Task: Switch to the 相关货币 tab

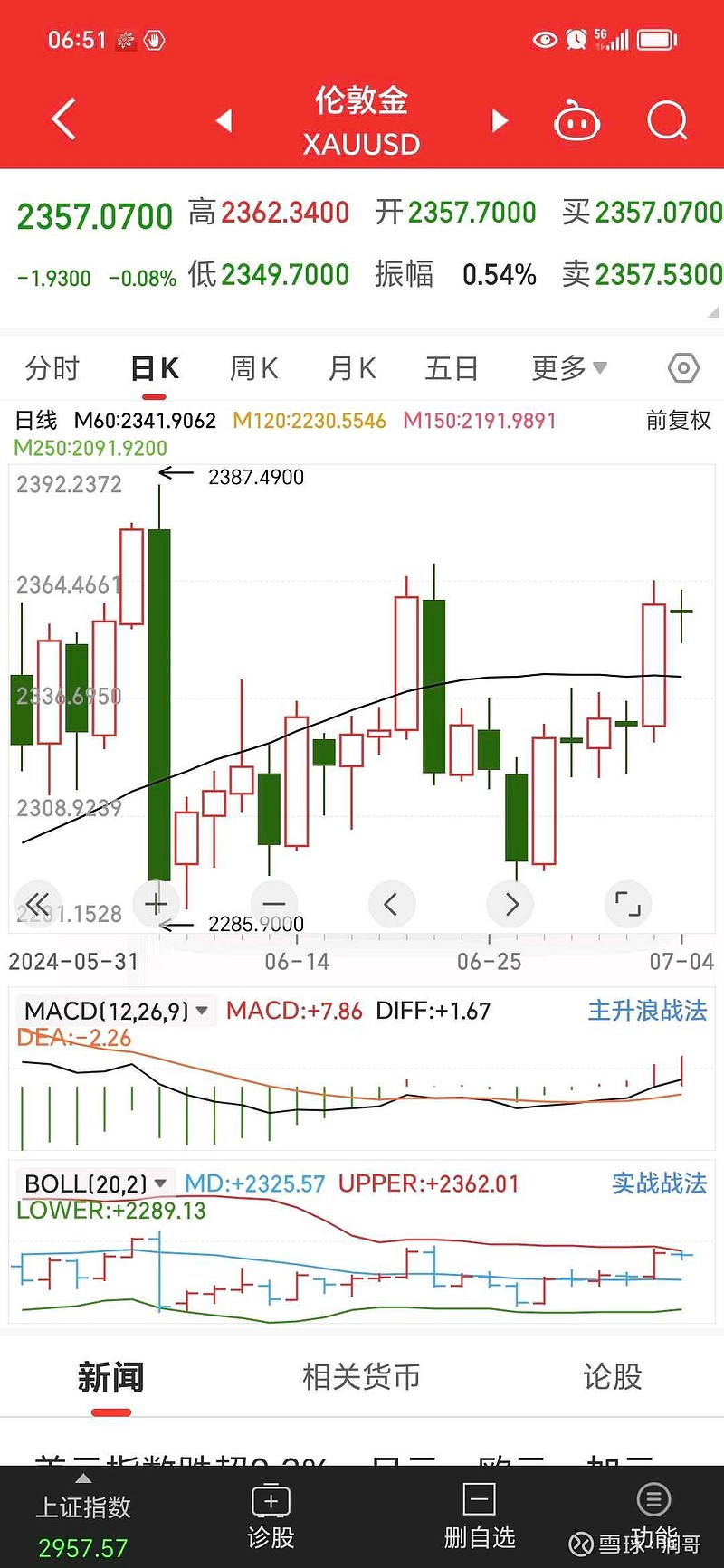Action: [361, 1376]
